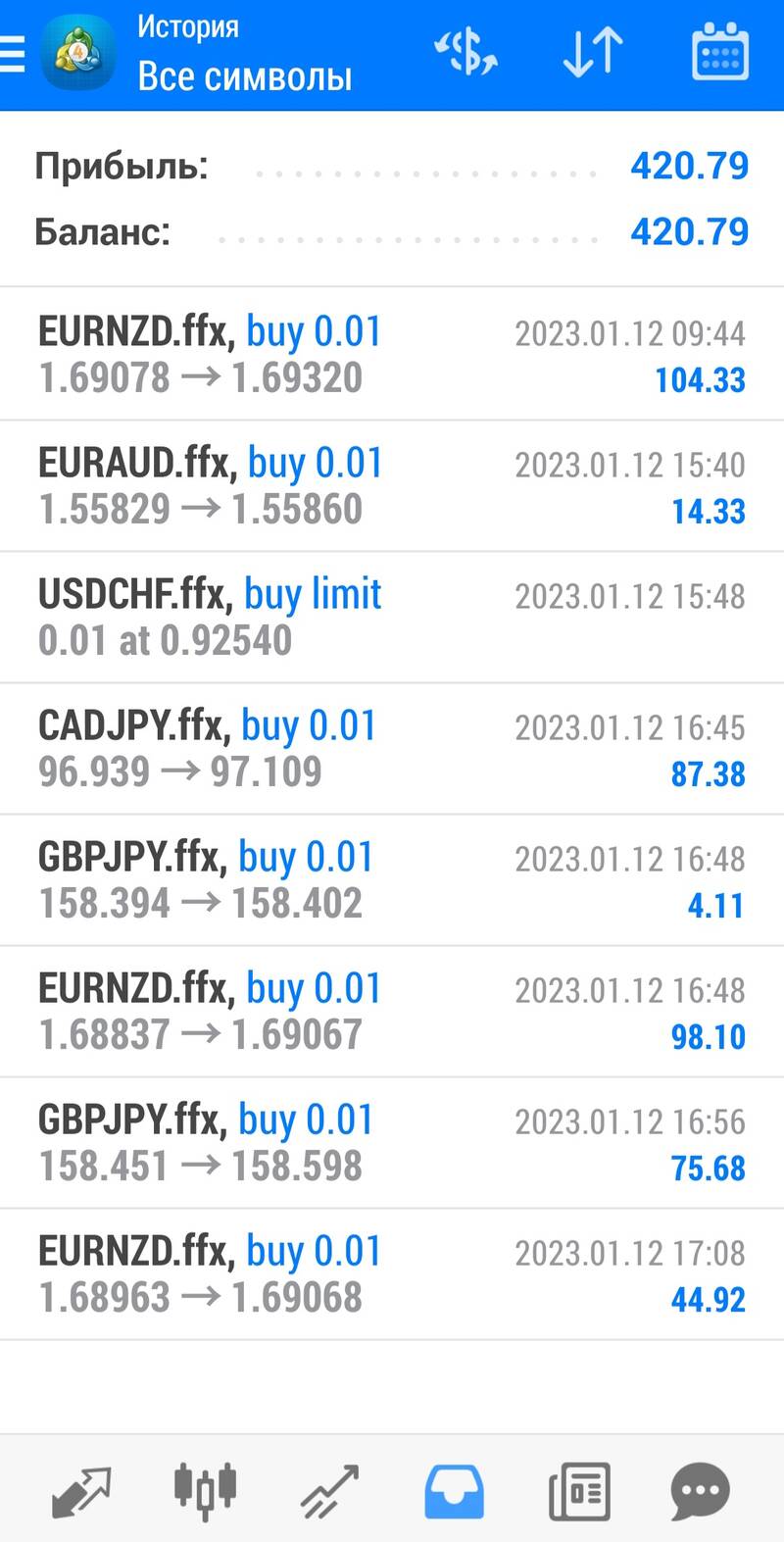Image resolution: width=784 pixels, height=1542 pixels.
Task: Open the Messages chat bubble tab
Action: [x=701, y=1492]
